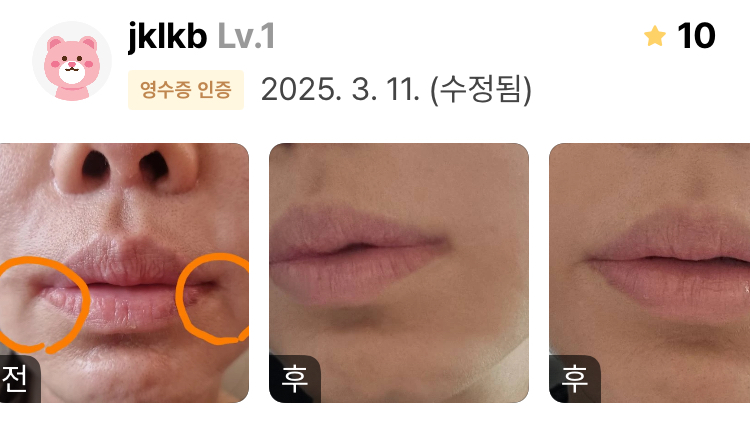Viewport: 750px width, 439px height.
Task: Open the last after photo on the right
Action: [649, 272]
